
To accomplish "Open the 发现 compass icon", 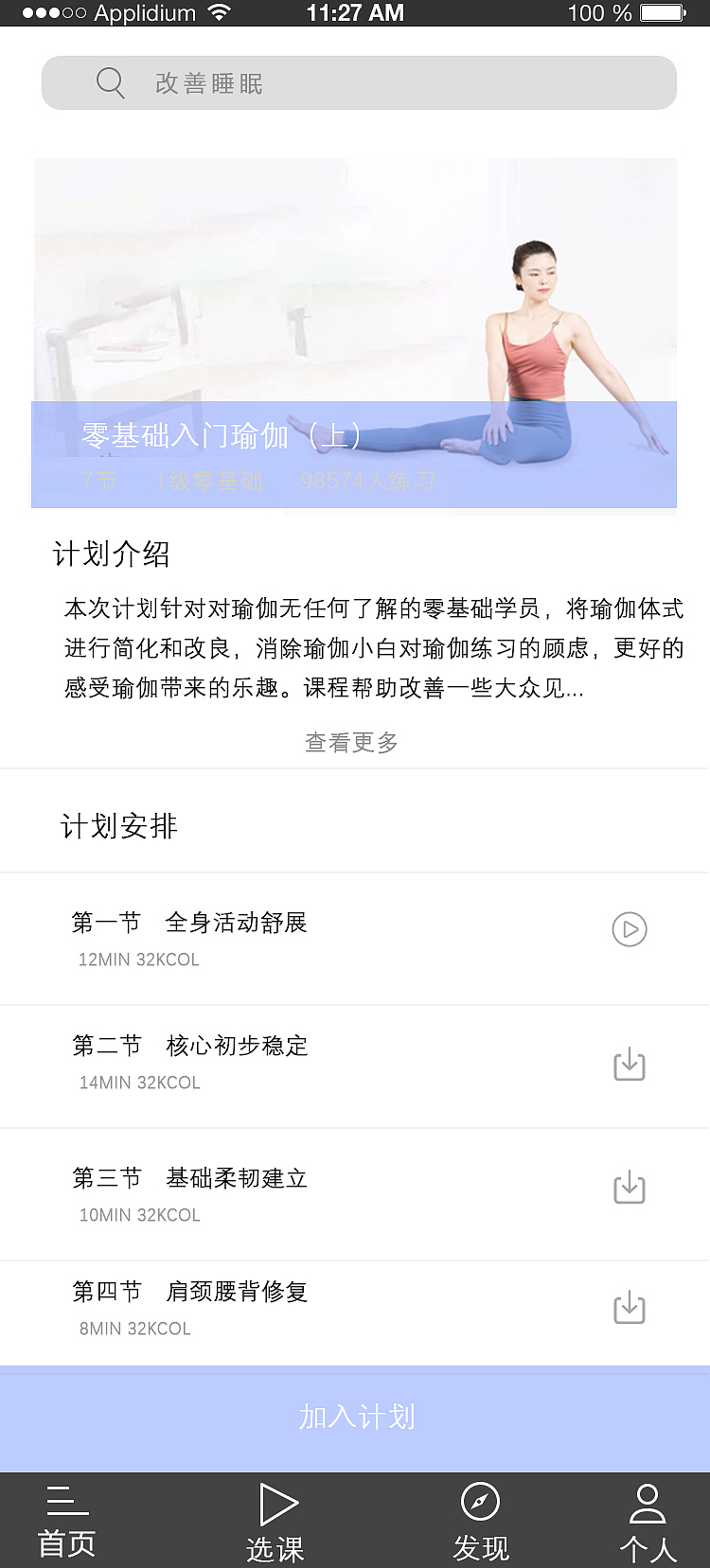I will coord(481,1503).
